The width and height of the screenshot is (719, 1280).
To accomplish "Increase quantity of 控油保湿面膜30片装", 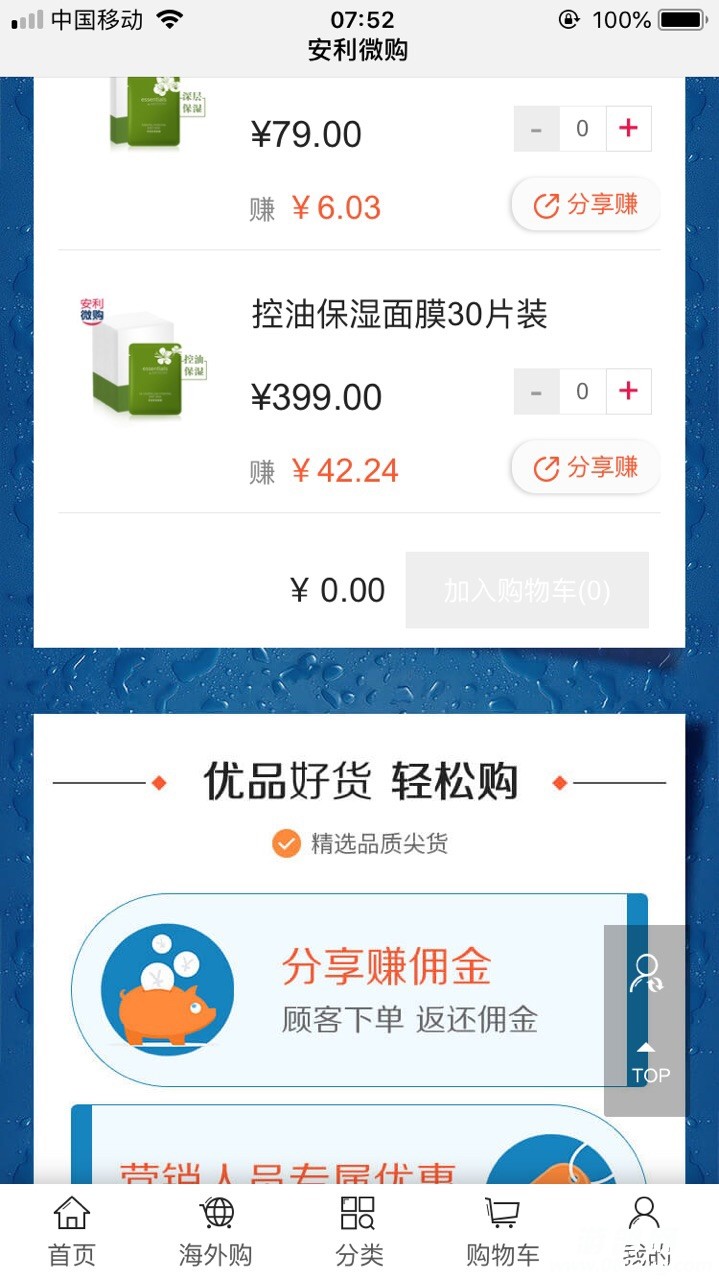I will (x=628, y=391).
